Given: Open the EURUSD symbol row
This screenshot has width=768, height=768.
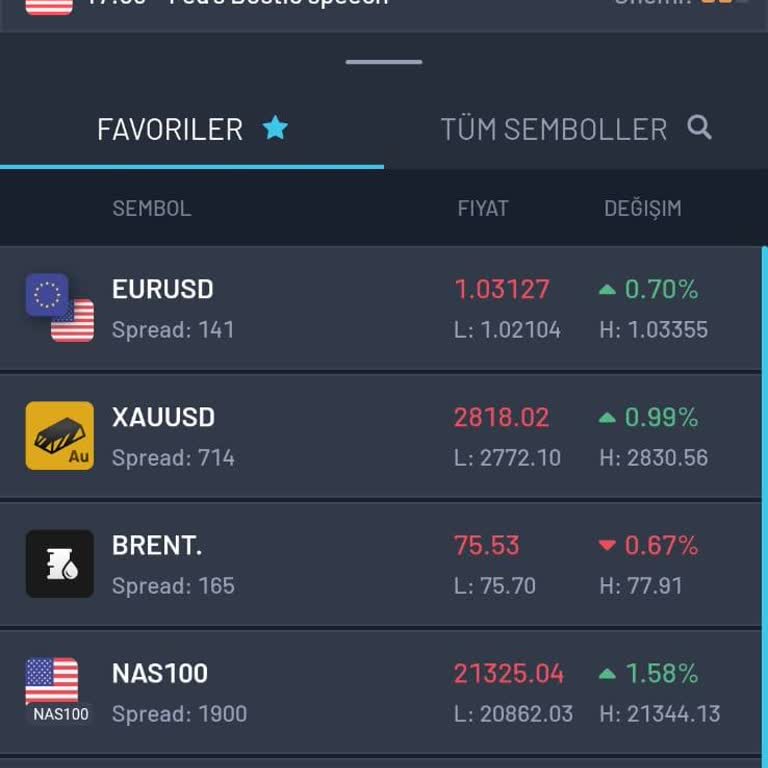Looking at the screenshot, I should (380, 308).
